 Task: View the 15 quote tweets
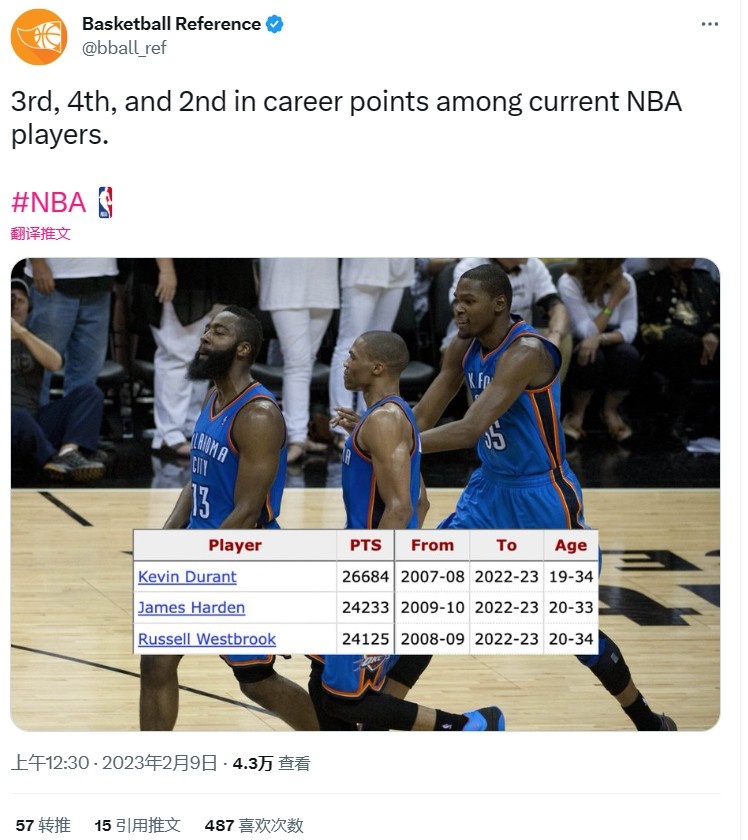tap(137, 825)
